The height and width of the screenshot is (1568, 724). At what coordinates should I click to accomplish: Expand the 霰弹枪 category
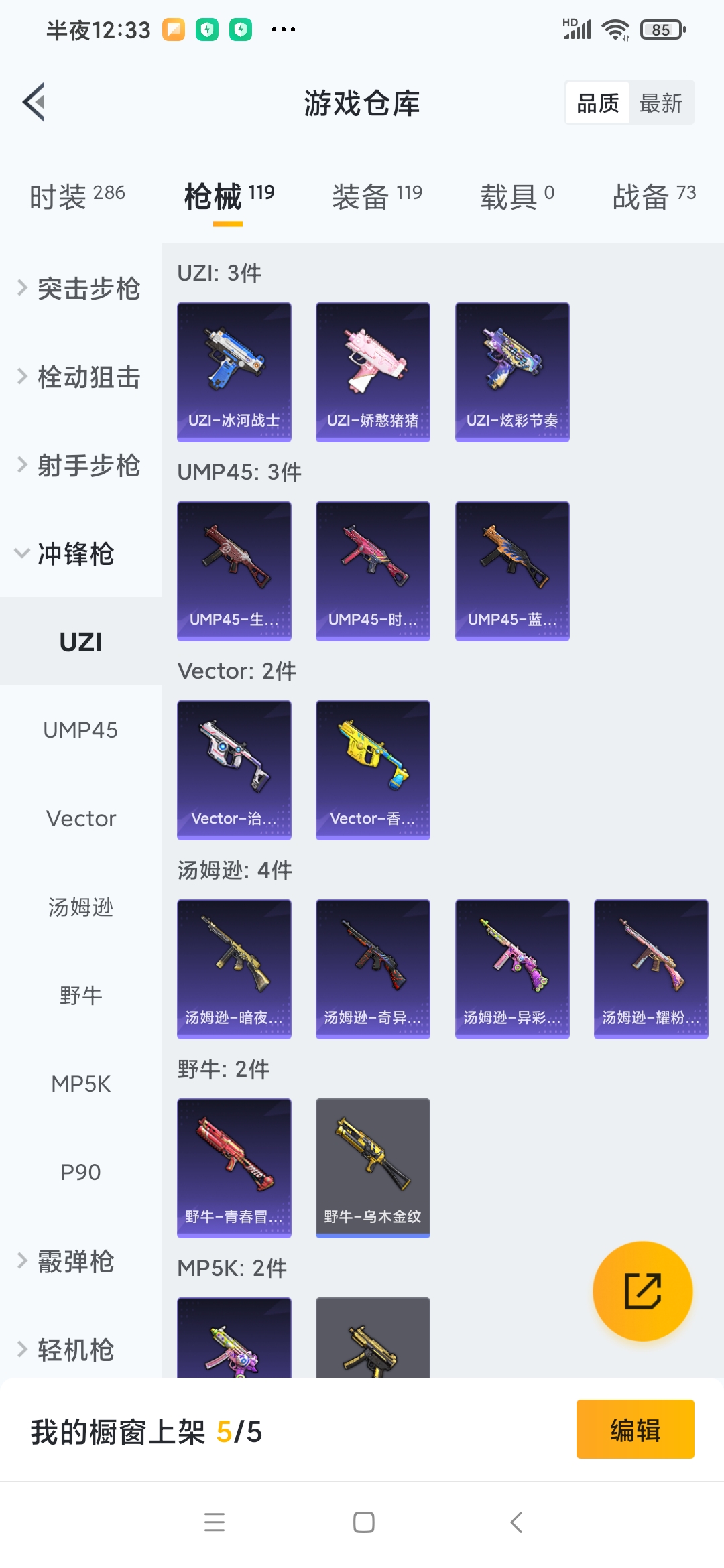[x=74, y=1262]
